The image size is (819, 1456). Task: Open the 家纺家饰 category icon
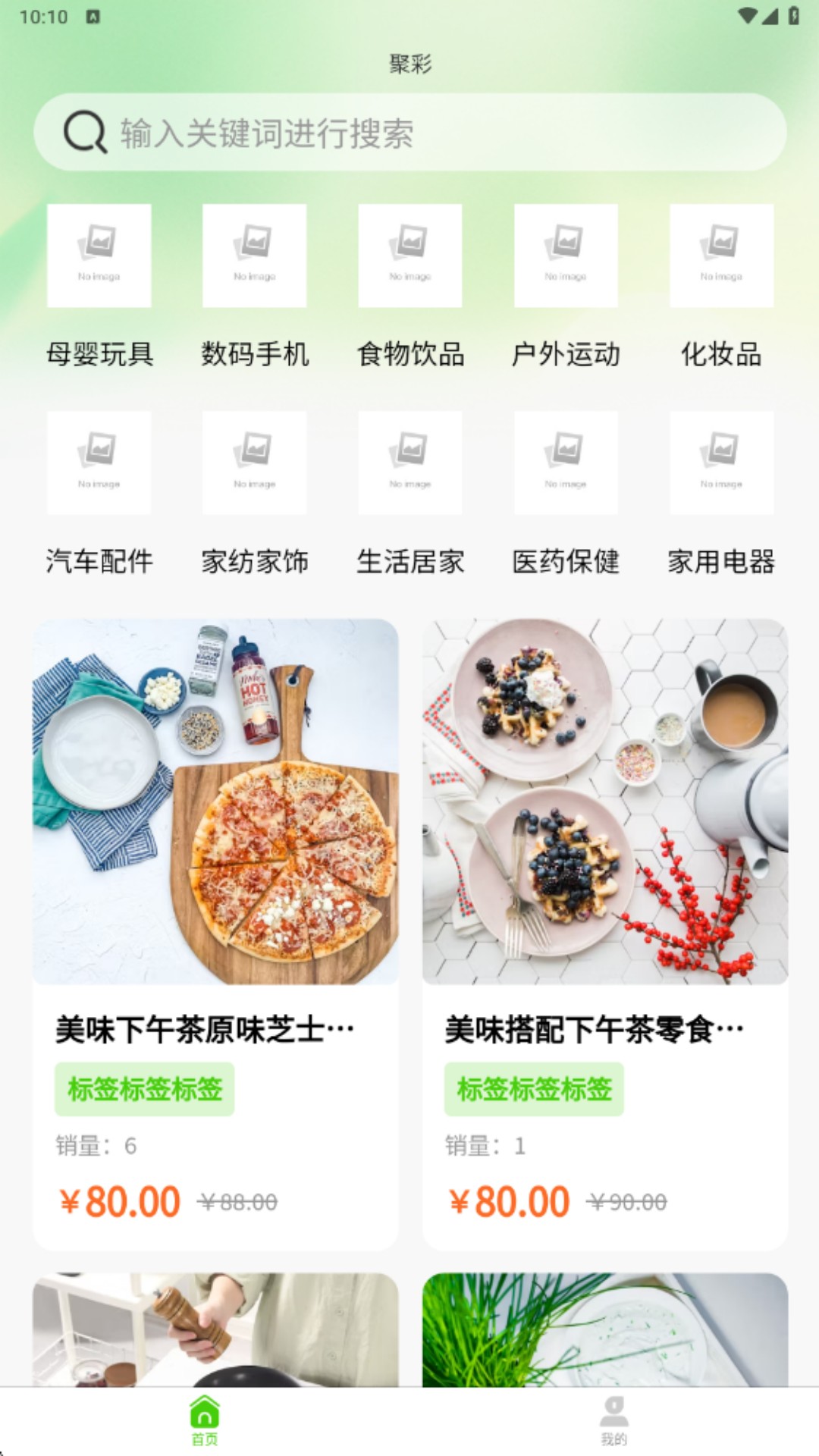tap(255, 463)
